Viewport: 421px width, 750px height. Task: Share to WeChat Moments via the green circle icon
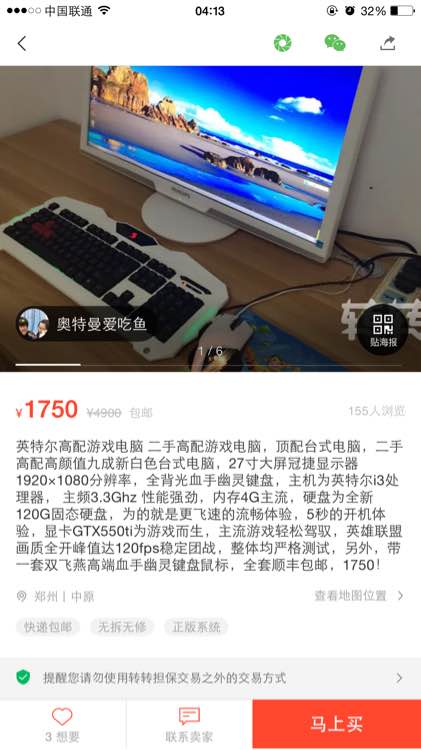pyautogui.click(x=282, y=44)
